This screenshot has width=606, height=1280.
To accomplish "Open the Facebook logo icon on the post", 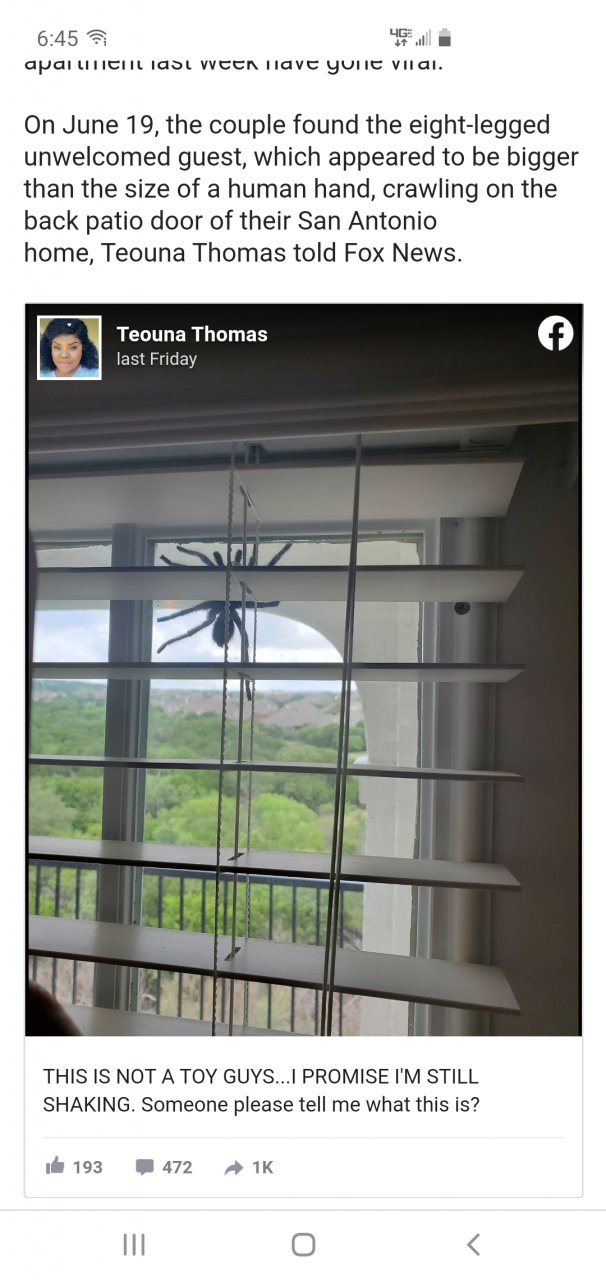I will pyautogui.click(x=555, y=334).
